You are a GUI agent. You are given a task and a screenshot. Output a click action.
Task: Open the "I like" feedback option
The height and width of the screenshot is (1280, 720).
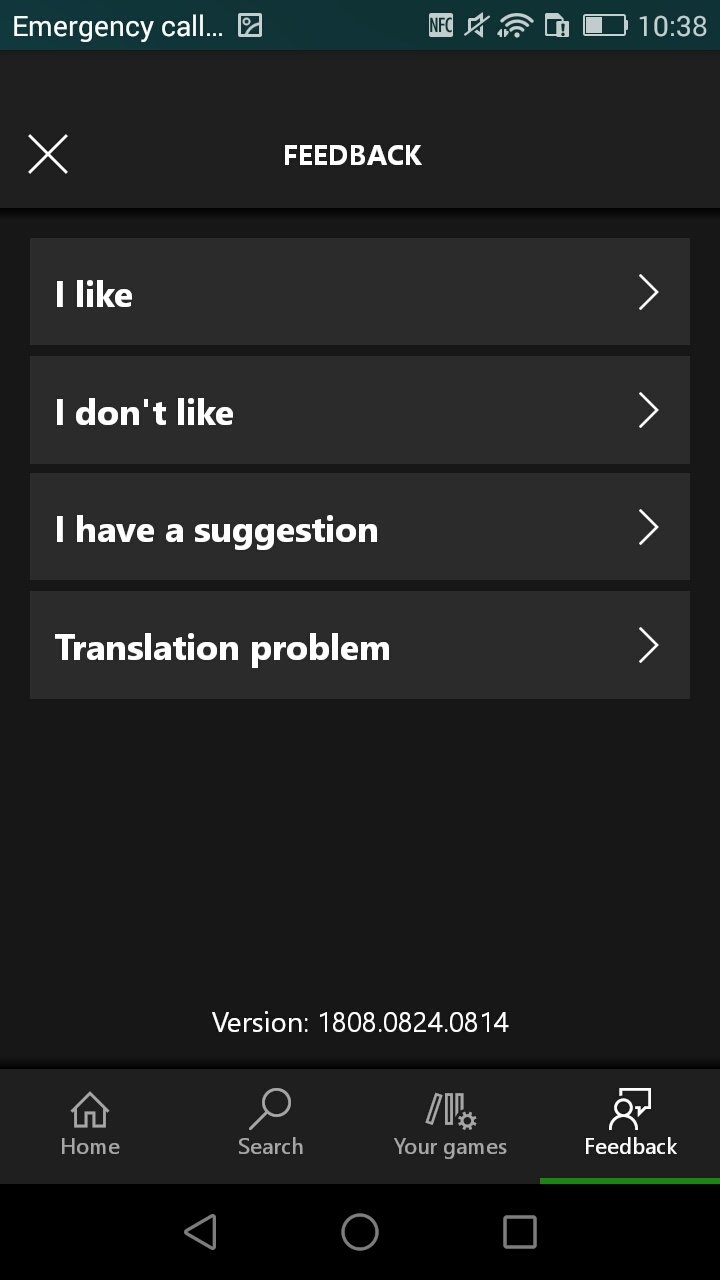pos(360,292)
